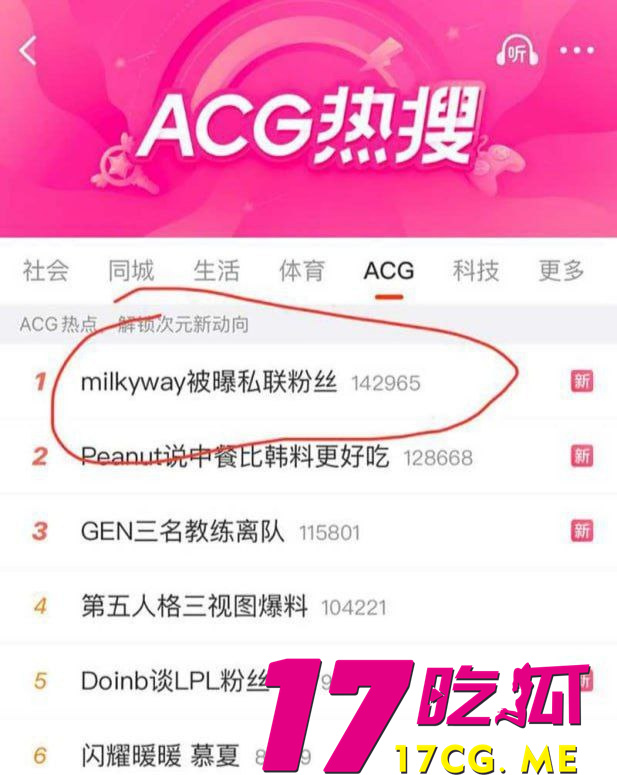The height and width of the screenshot is (775, 617).
Task: Open the 更多 tab for more categories
Action: [x=560, y=271]
